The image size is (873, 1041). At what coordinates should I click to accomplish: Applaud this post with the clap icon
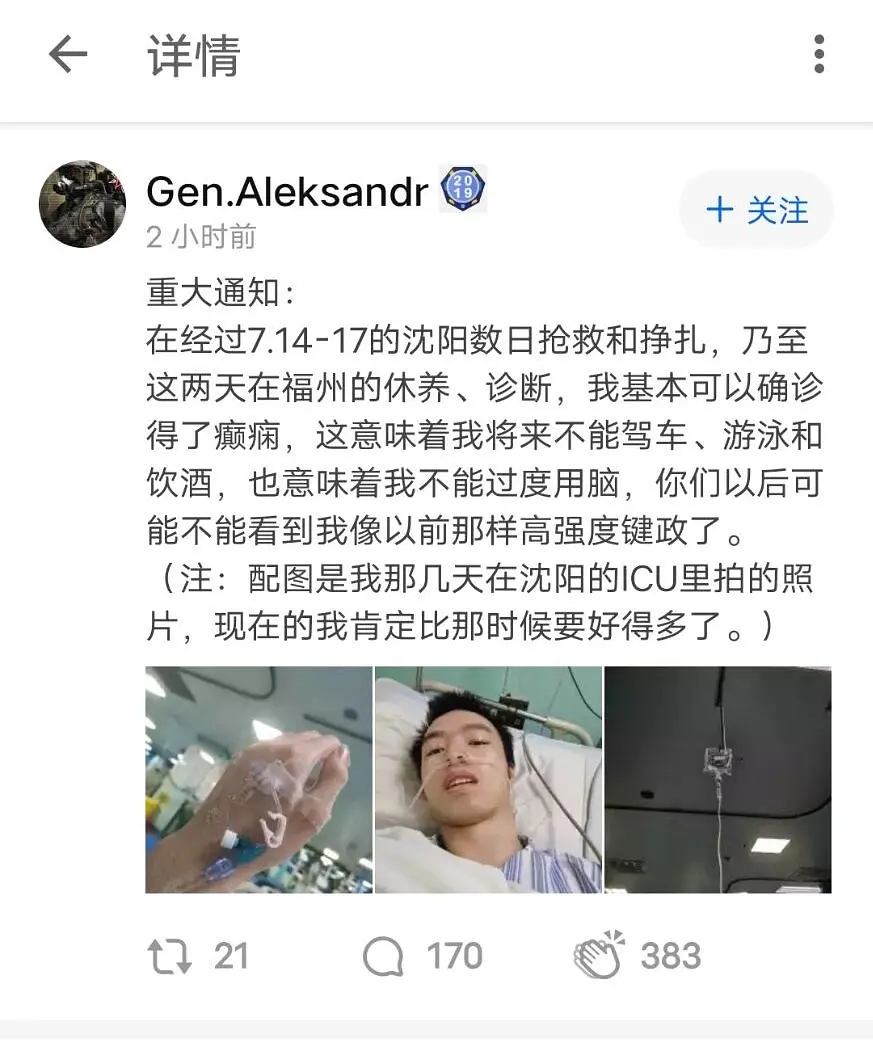(x=599, y=956)
